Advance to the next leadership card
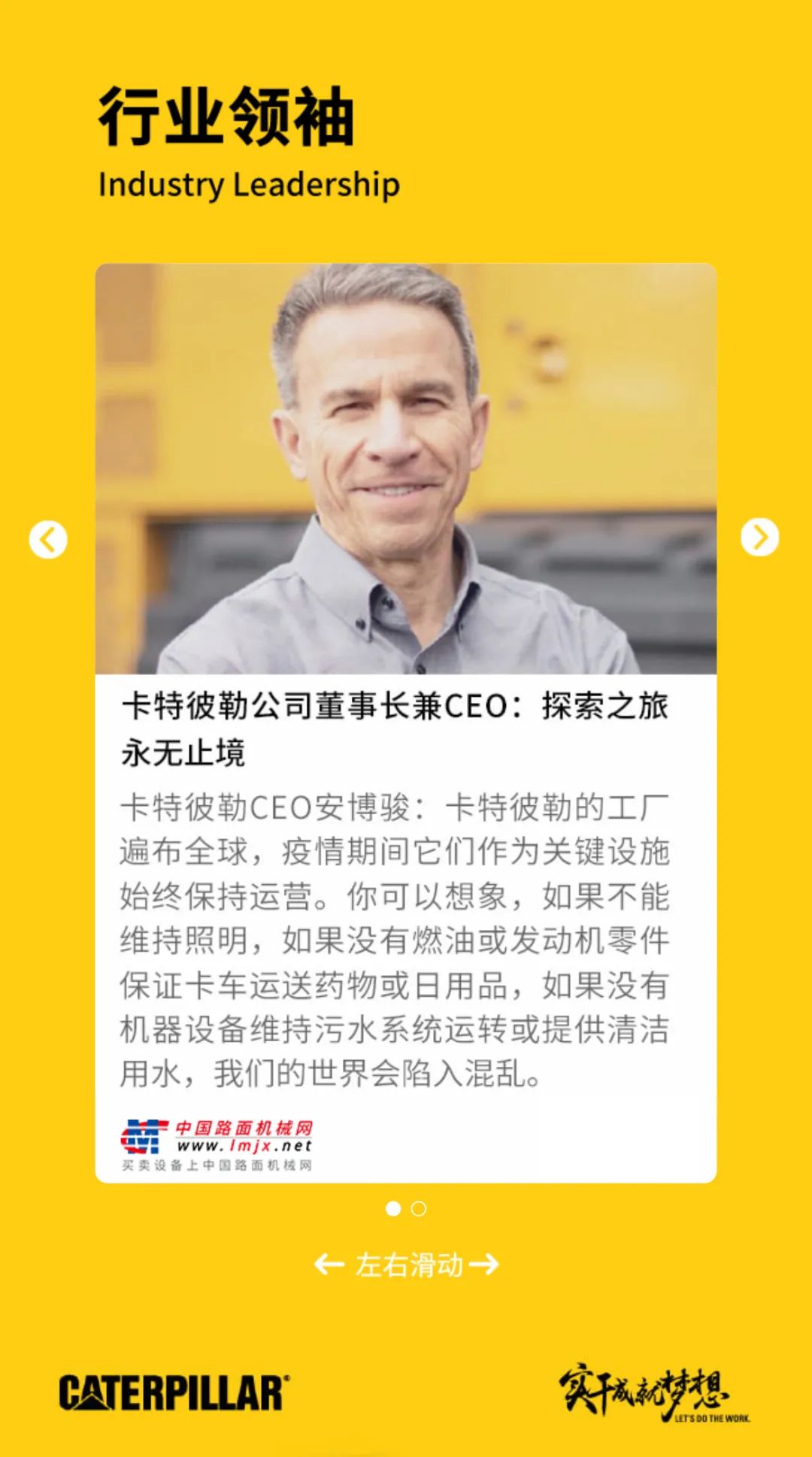Screen dimensions: 812x1457 759,538
